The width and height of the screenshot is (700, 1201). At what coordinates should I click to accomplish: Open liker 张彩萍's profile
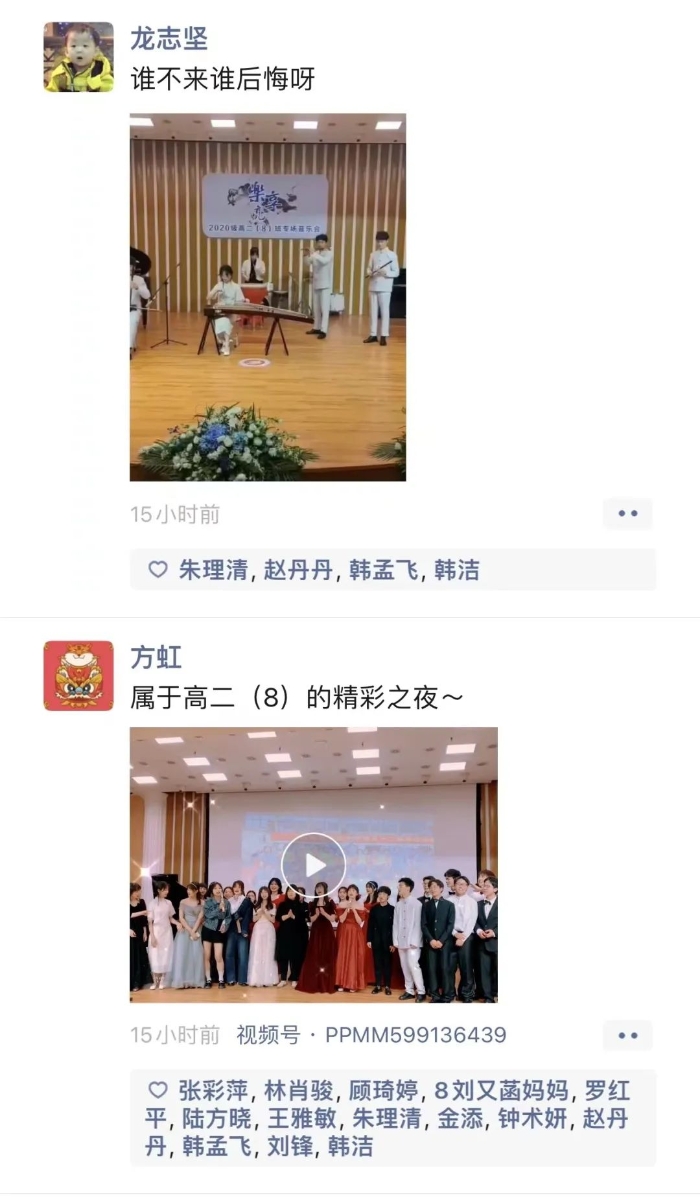pos(213,1090)
